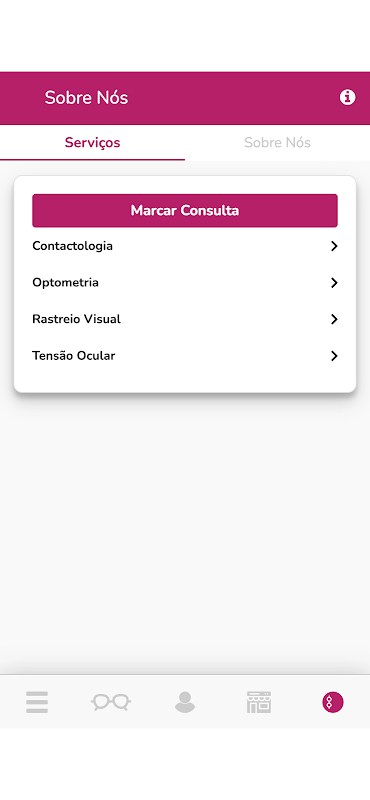Open the Tensão Ocular row

(185, 356)
